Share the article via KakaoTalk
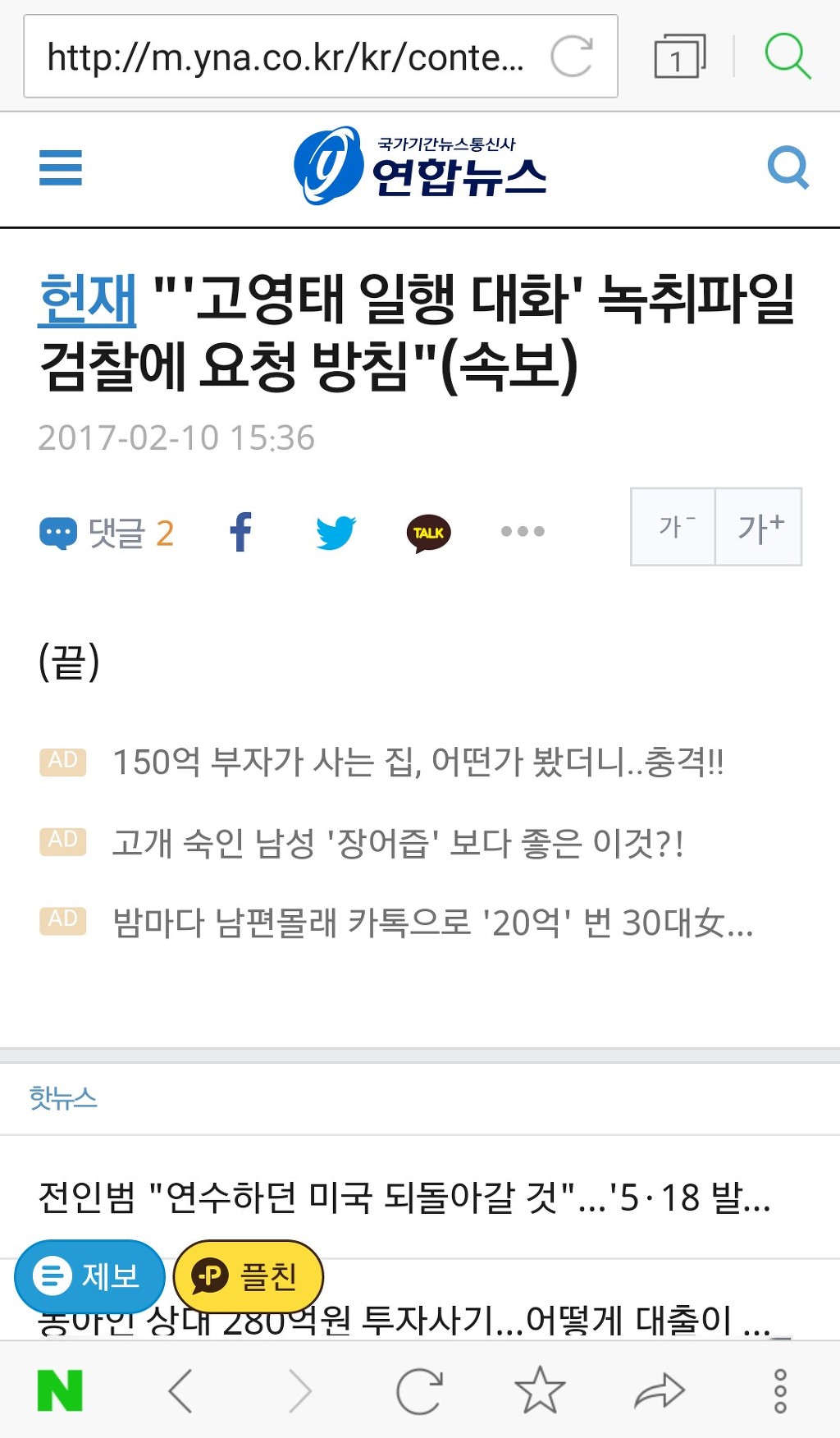840x1438 pixels. 428,533
